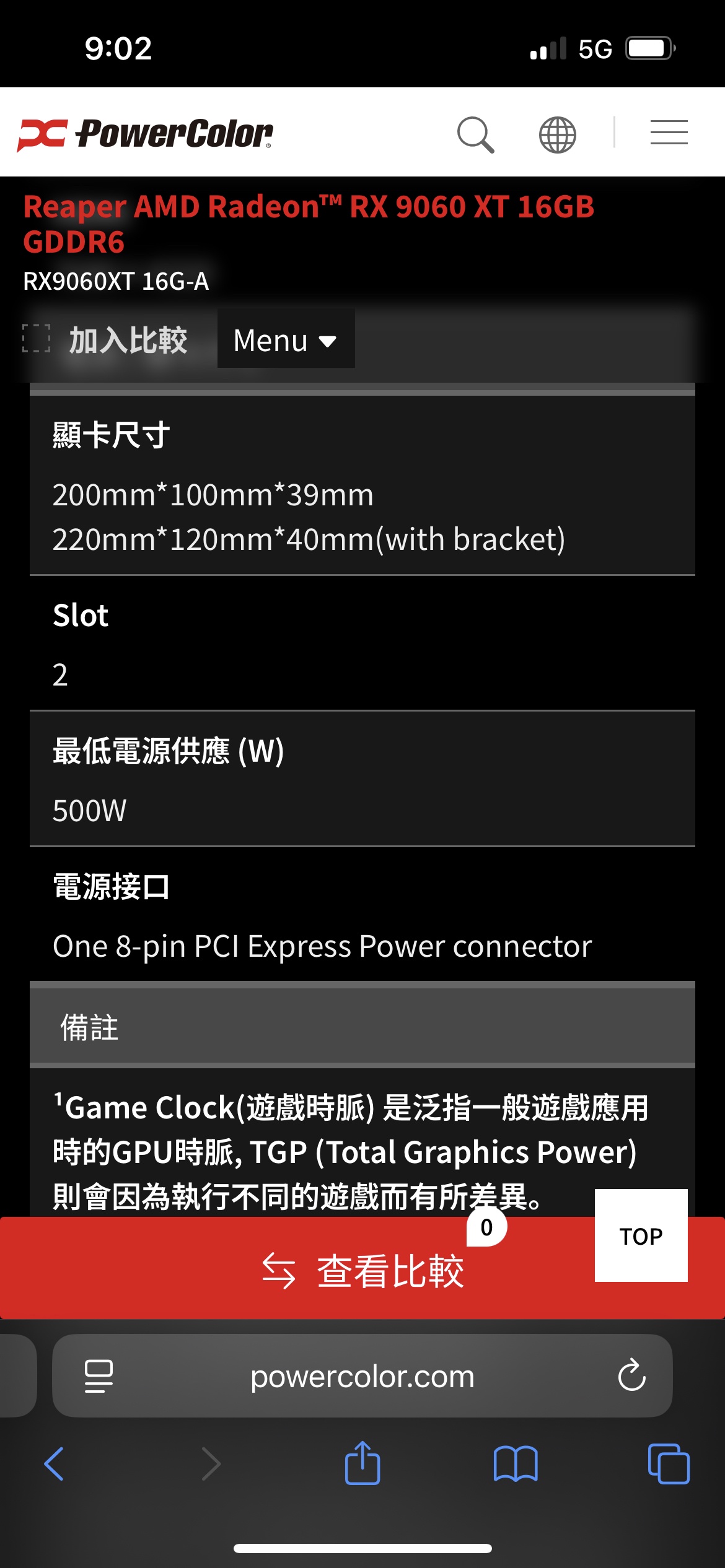Open the hamburger navigation menu

tap(669, 133)
